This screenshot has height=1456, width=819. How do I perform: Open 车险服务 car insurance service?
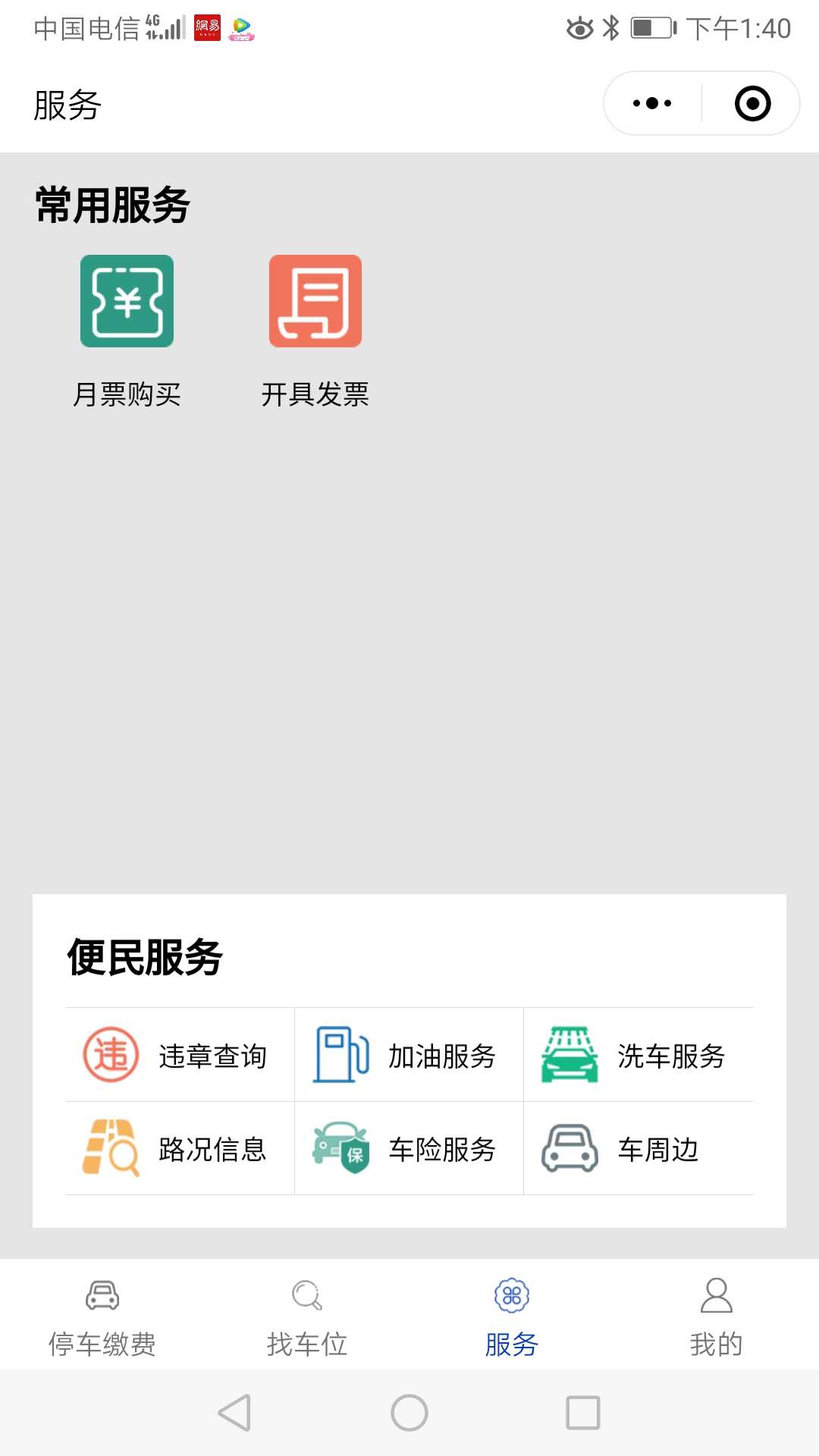click(x=409, y=1148)
